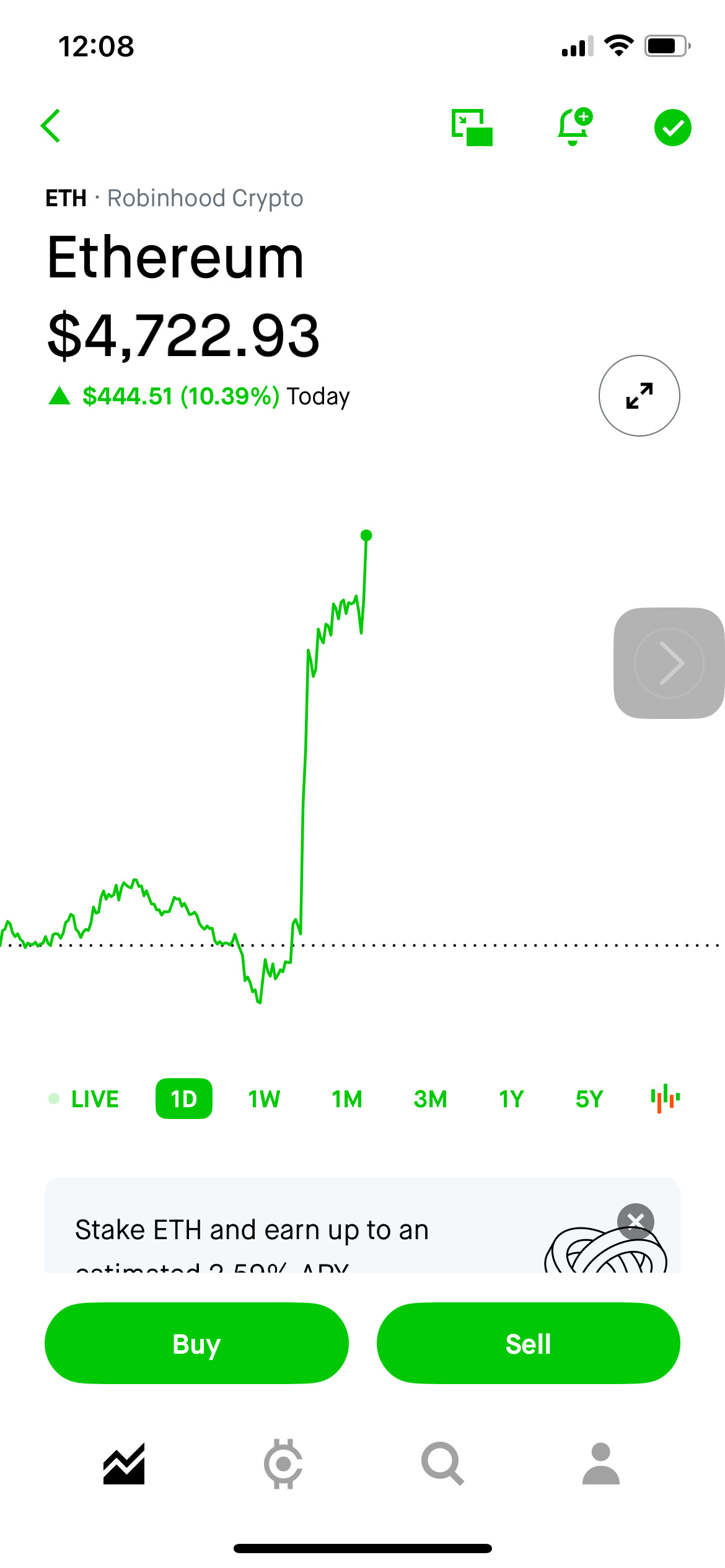Screen dimensions: 725x1568
Task: Buy Ethereum
Action: (x=196, y=1343)
